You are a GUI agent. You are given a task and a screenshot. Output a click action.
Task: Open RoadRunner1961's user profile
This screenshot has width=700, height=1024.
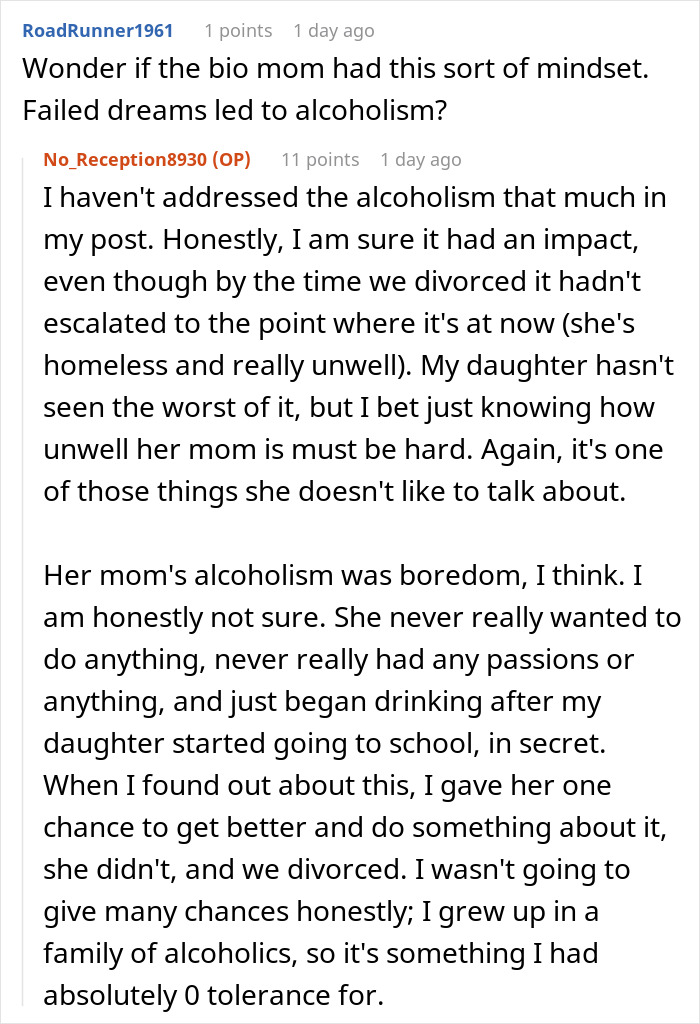tap(97, 31)
